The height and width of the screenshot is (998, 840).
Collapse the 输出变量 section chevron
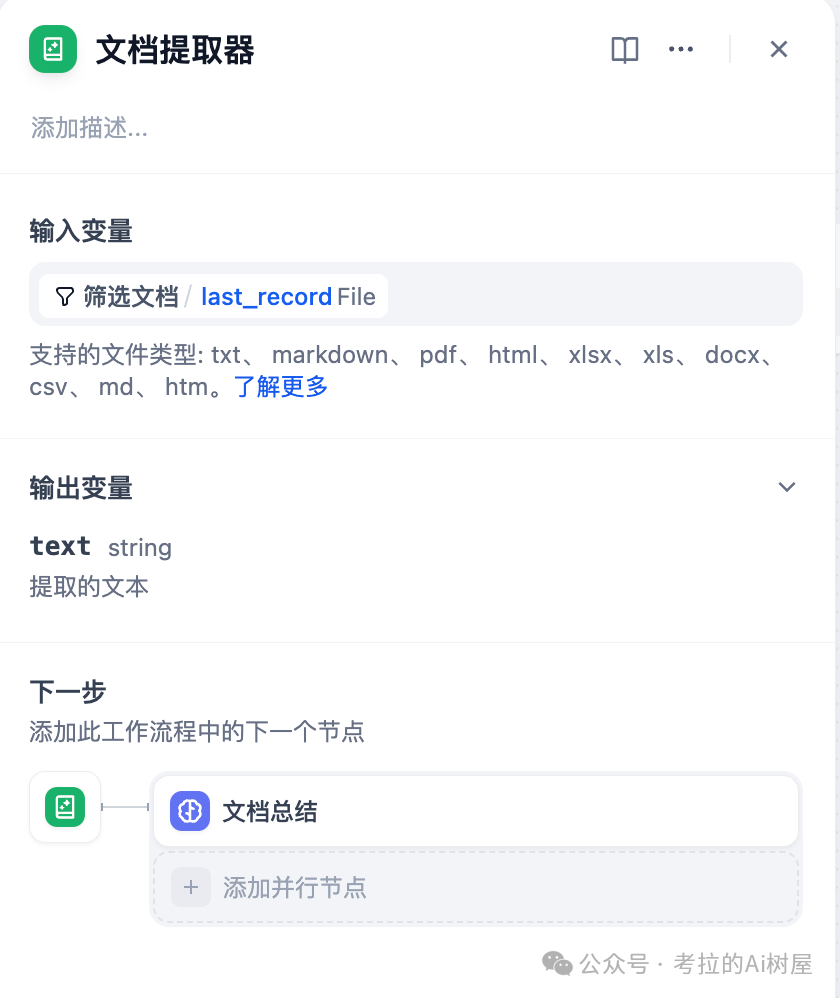click(x=787, y=487)
